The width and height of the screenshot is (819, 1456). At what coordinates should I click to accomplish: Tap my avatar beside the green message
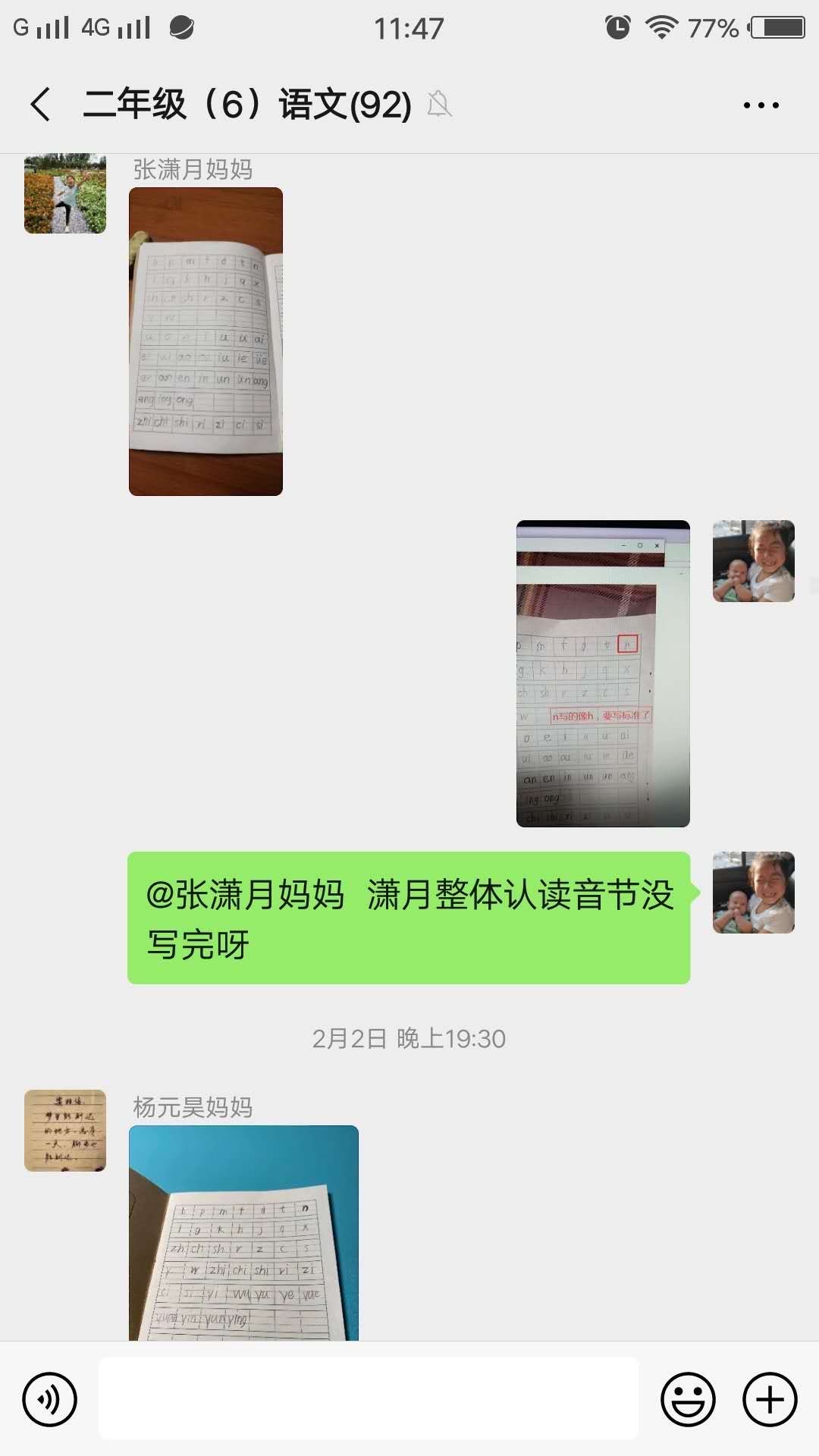click(753, 893)
